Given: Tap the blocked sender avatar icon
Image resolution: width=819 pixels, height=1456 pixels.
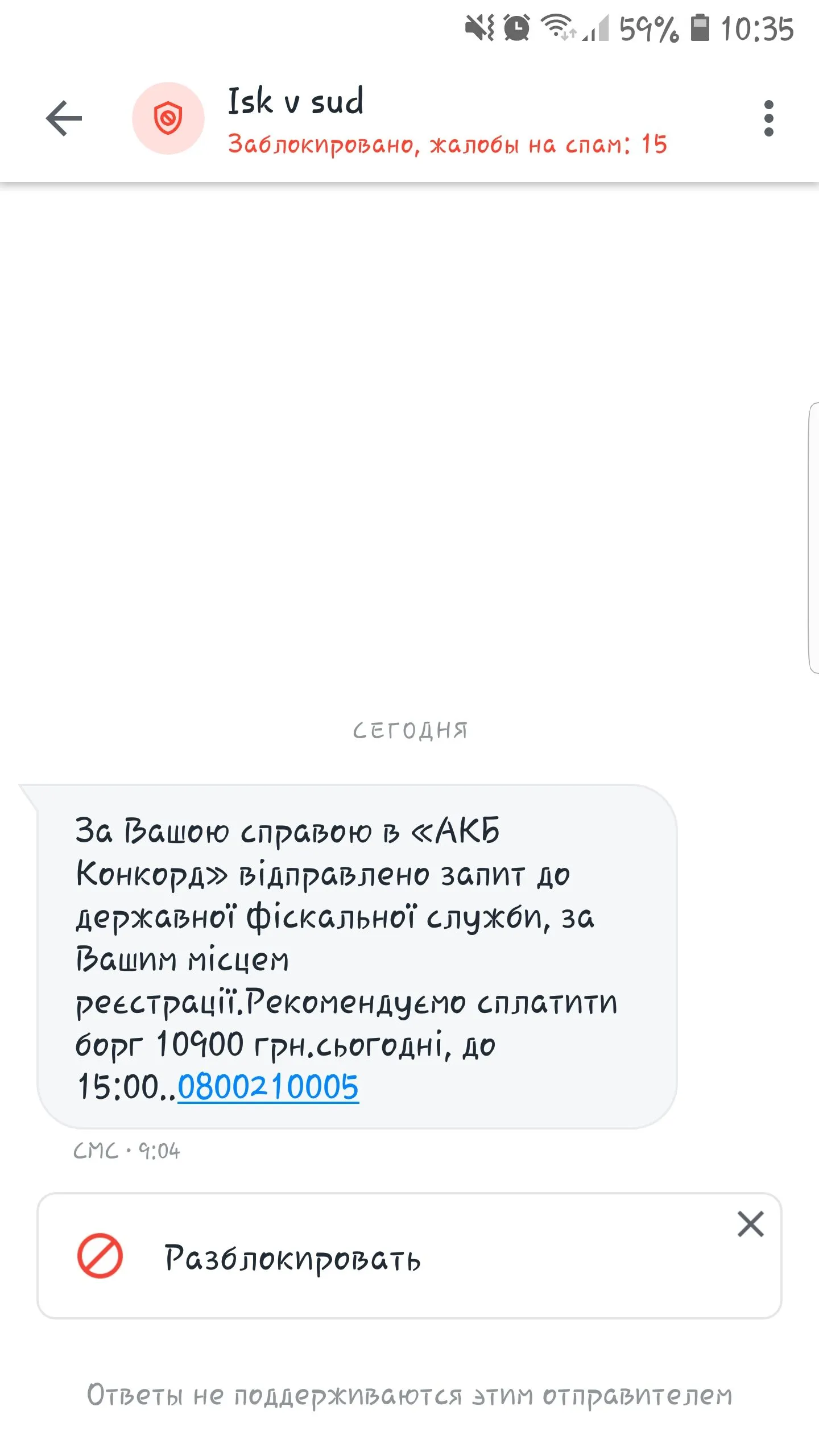Looking at the screenshot, I should 168,118.
